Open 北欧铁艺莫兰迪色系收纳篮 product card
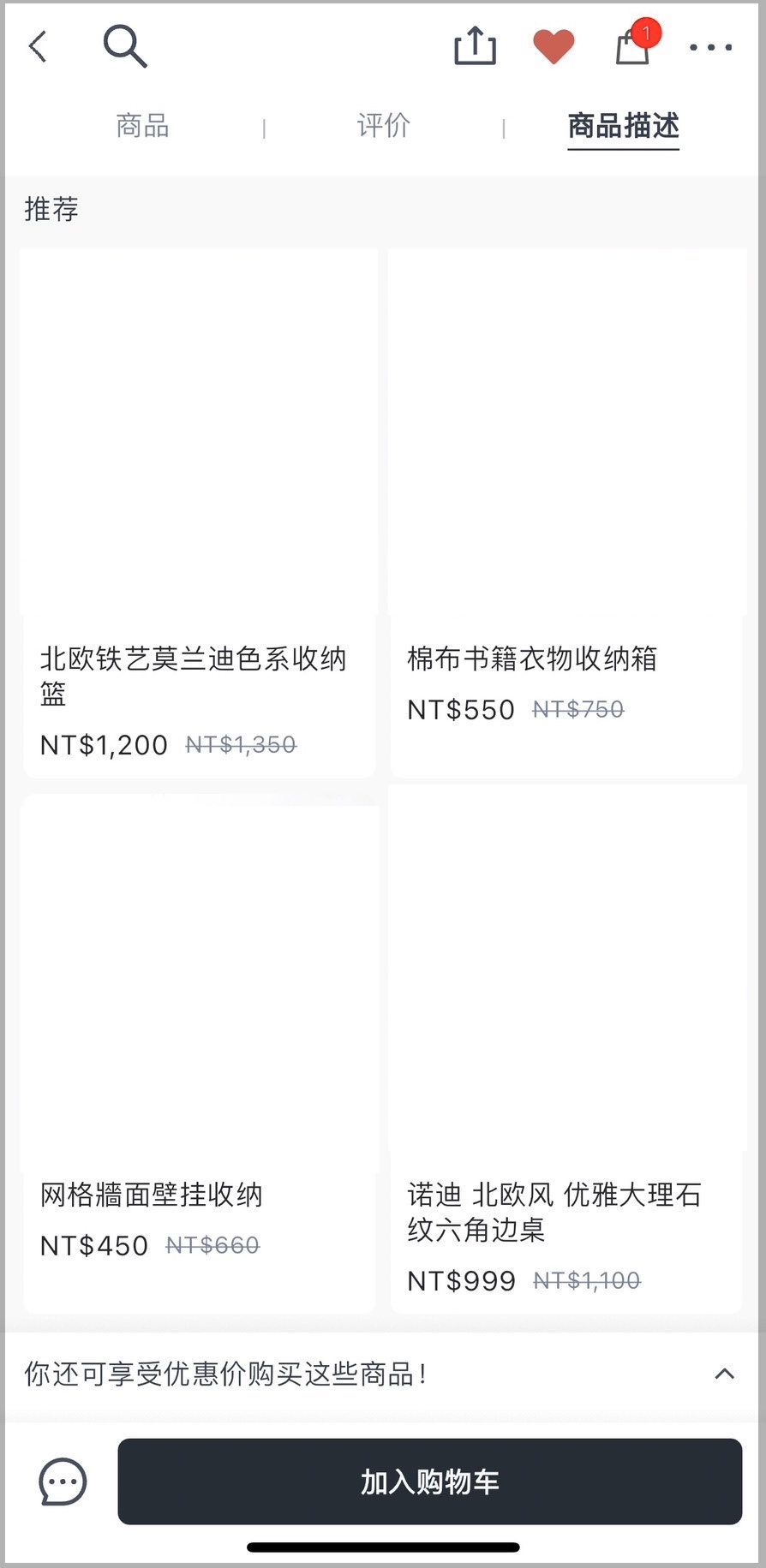 tap(199, 514)
